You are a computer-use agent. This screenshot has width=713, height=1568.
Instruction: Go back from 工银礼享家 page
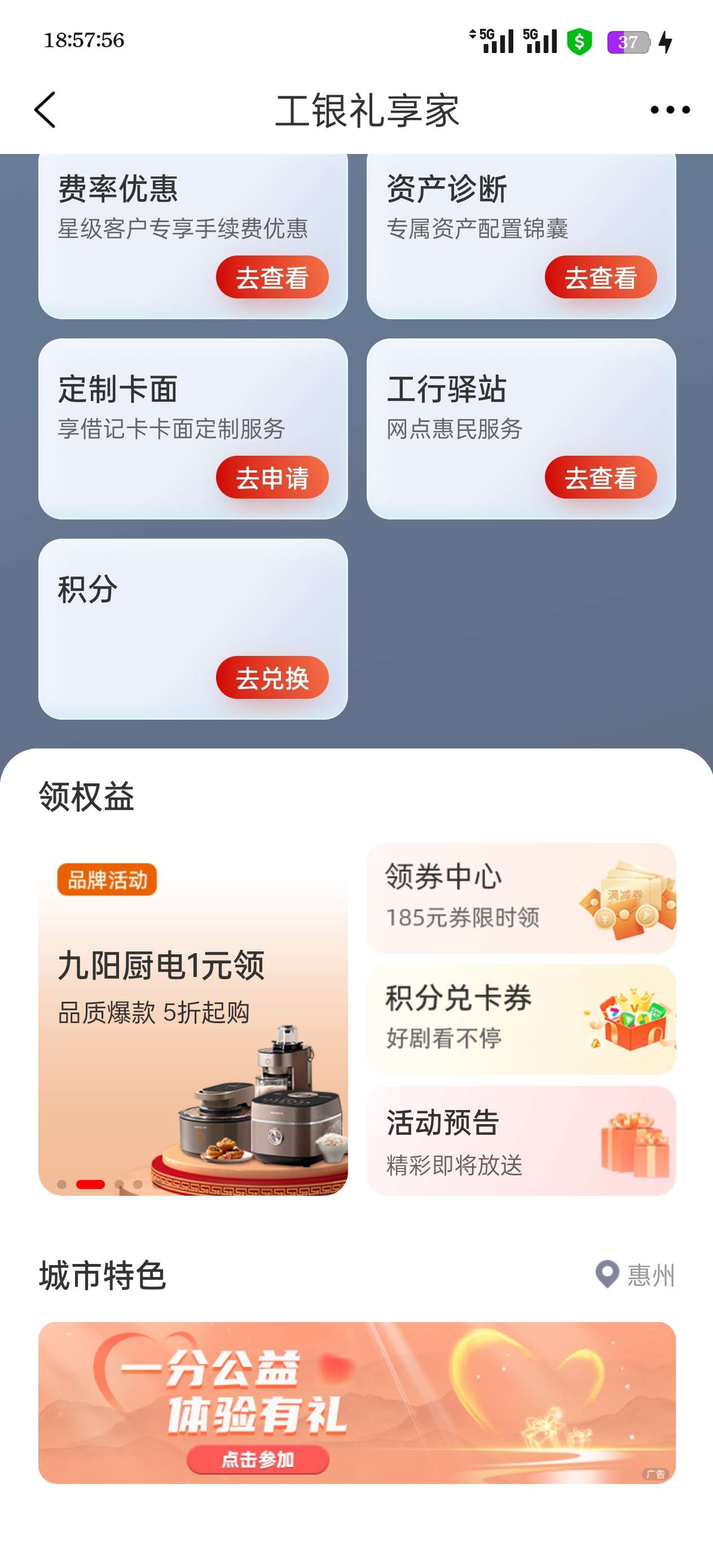click(45, 110)
